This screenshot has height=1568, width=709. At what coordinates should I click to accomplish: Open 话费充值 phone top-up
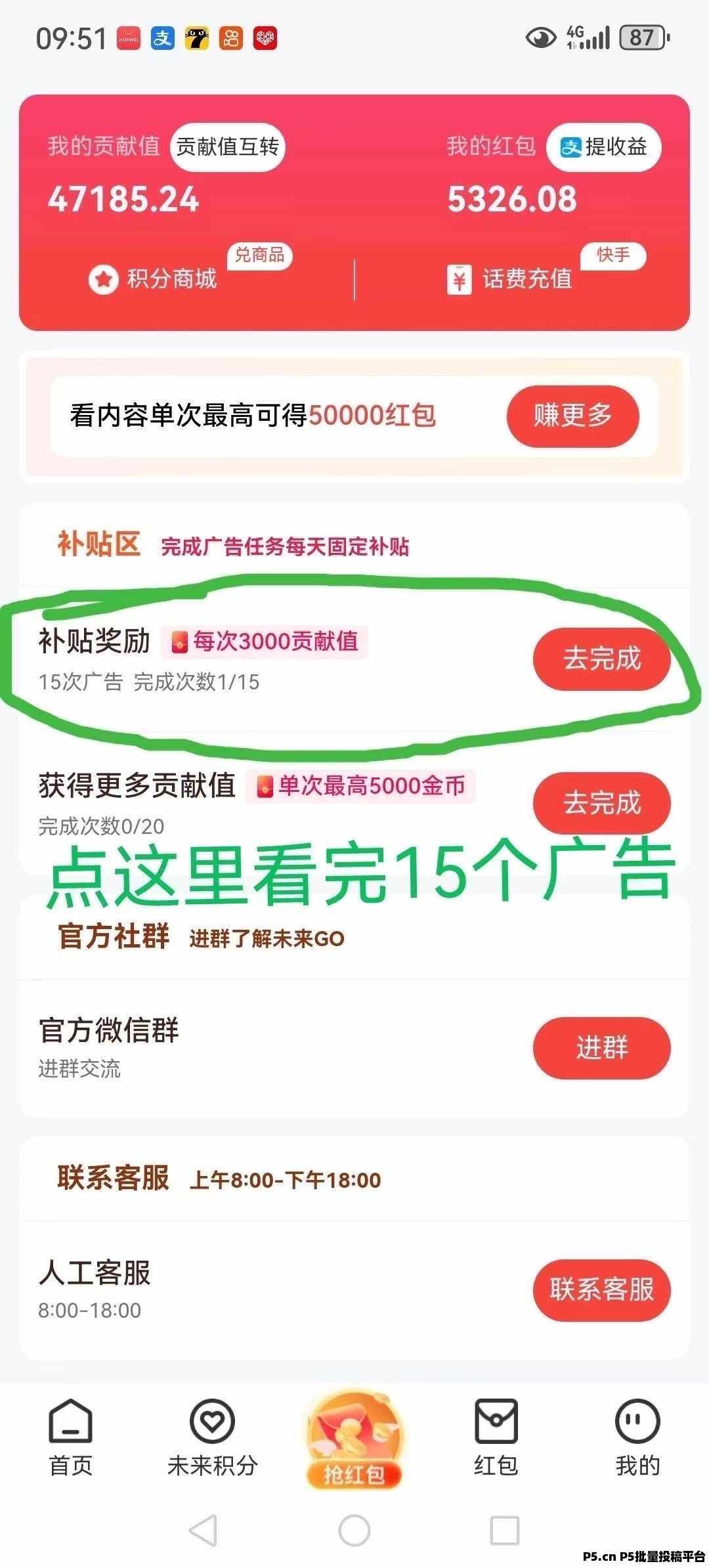coord(510,279)
